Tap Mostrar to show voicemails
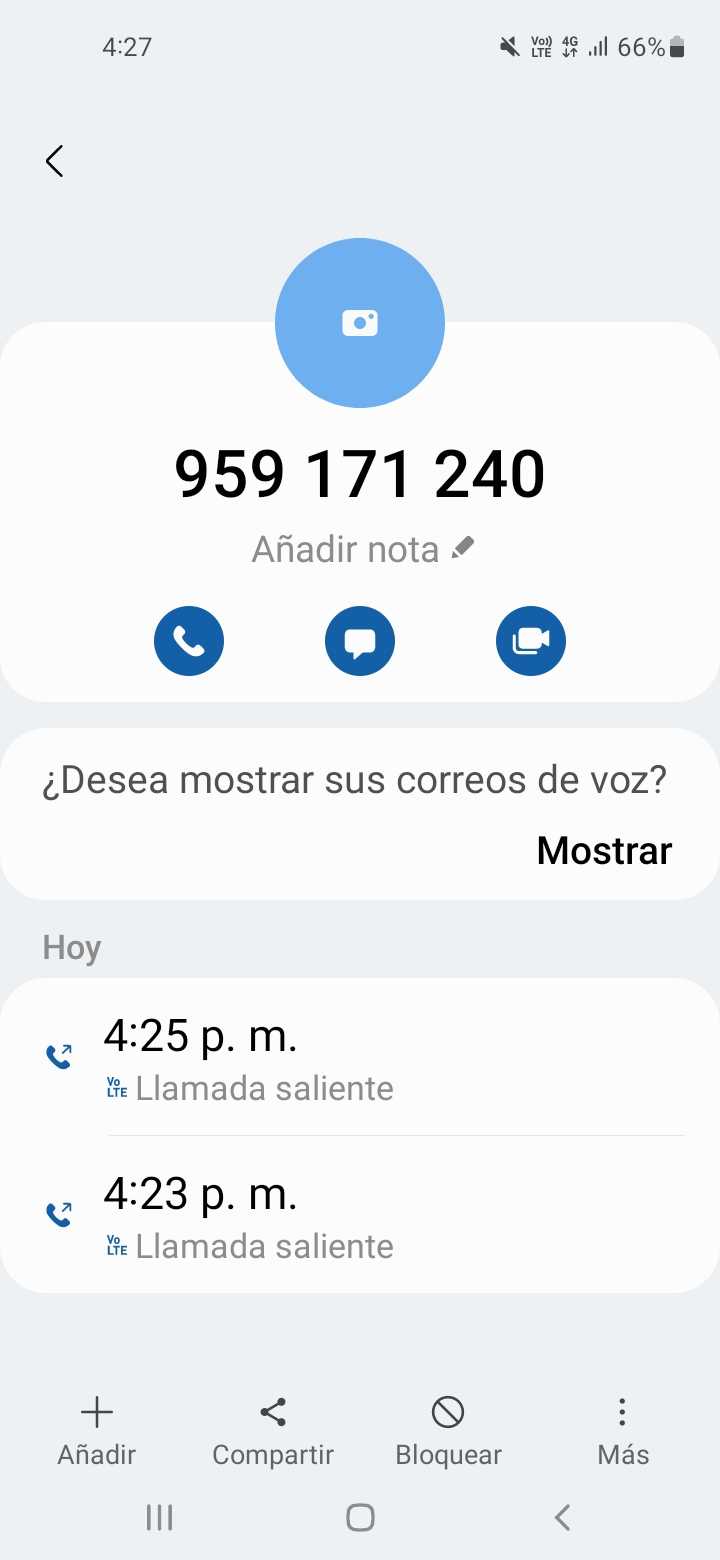 tap(604, 850)
